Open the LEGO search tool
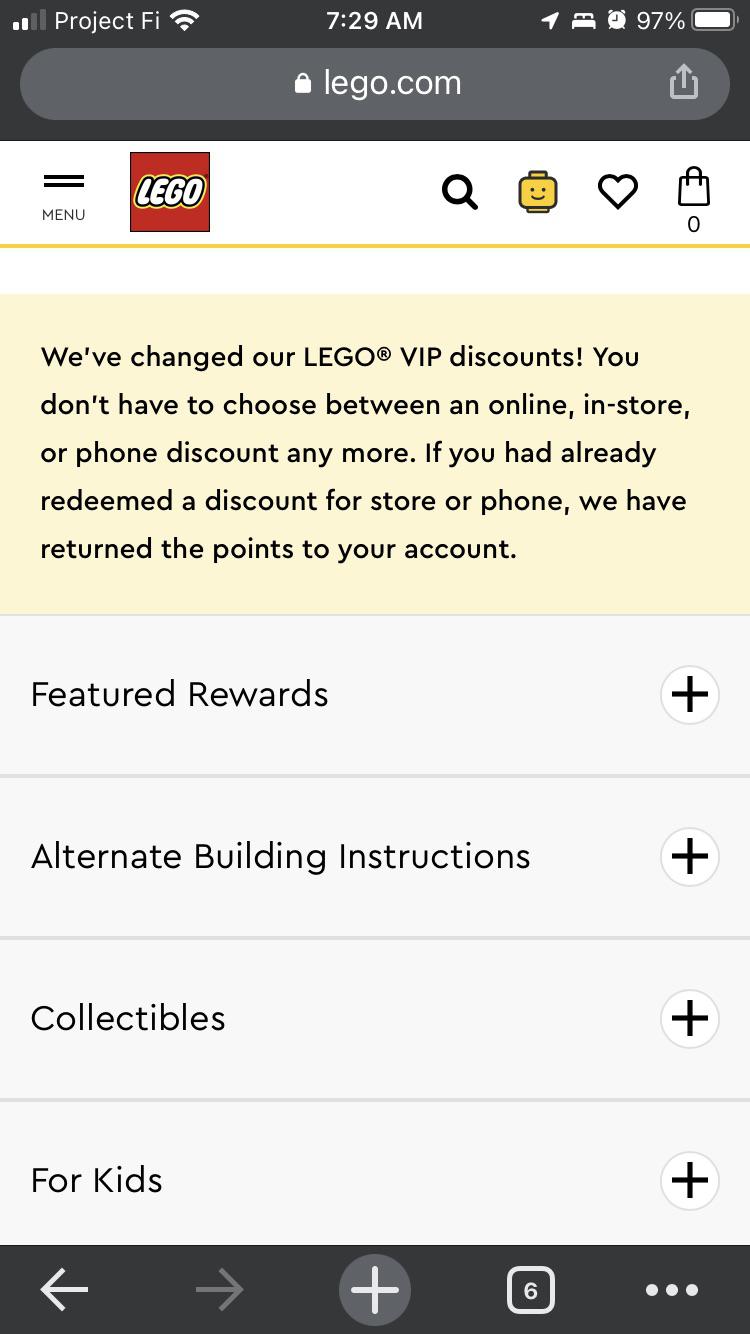The width and height of the screenshot is (750, 1334). (459, 192)
